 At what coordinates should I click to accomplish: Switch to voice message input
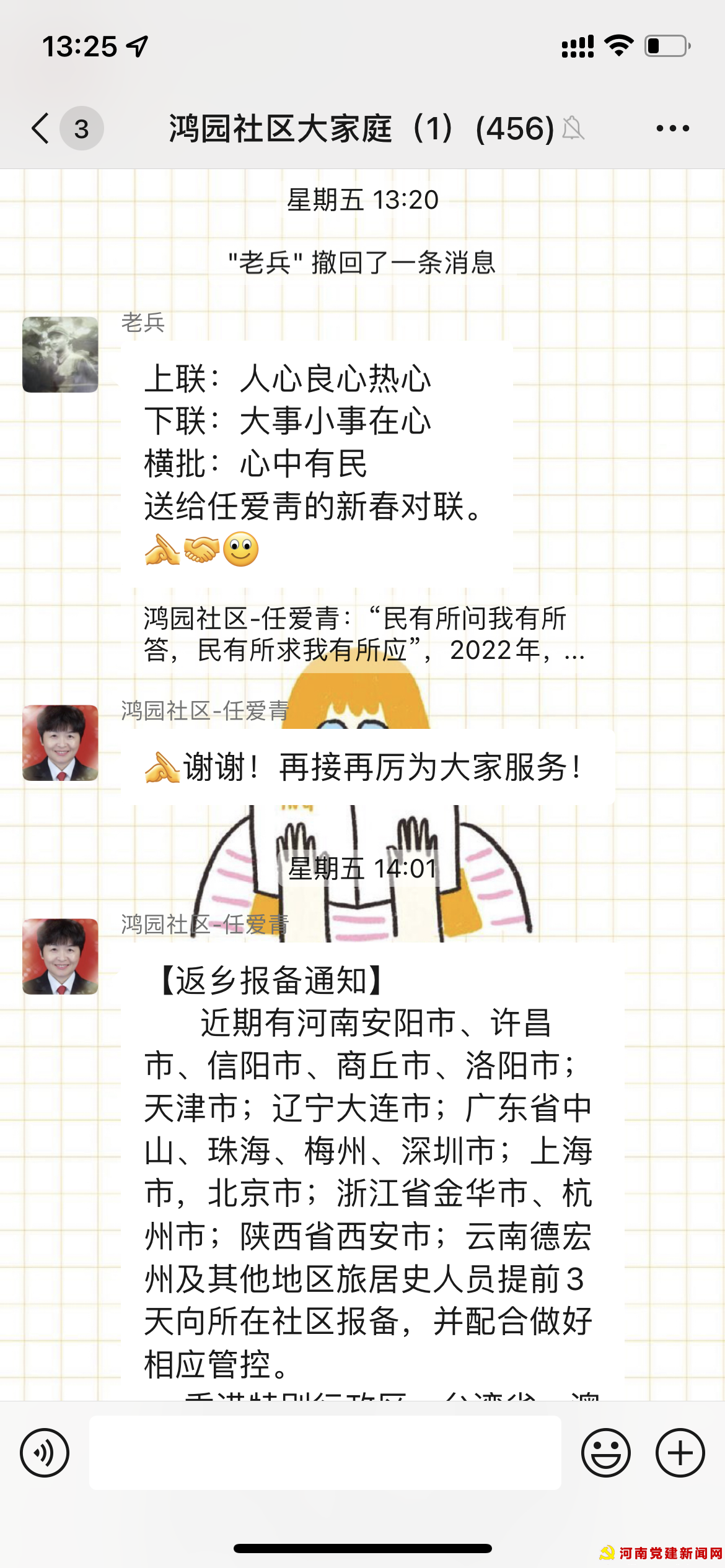(x=45, y=1452)
